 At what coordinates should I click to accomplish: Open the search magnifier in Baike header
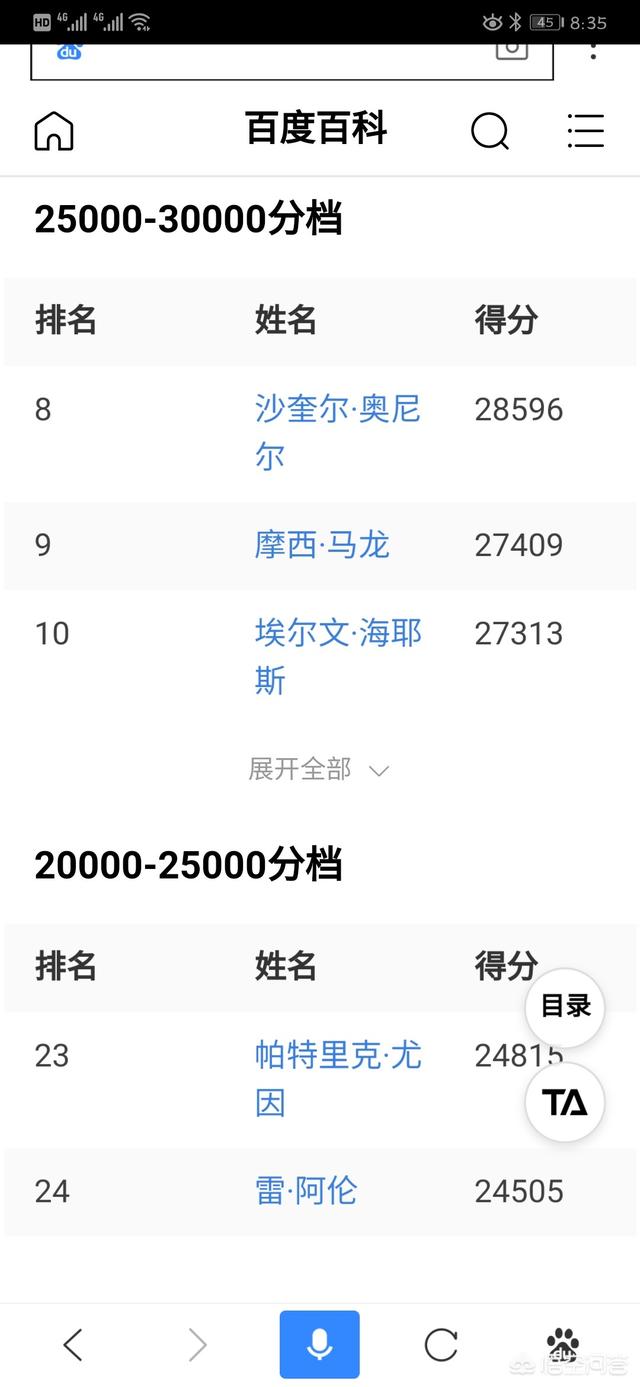point(490,130)
